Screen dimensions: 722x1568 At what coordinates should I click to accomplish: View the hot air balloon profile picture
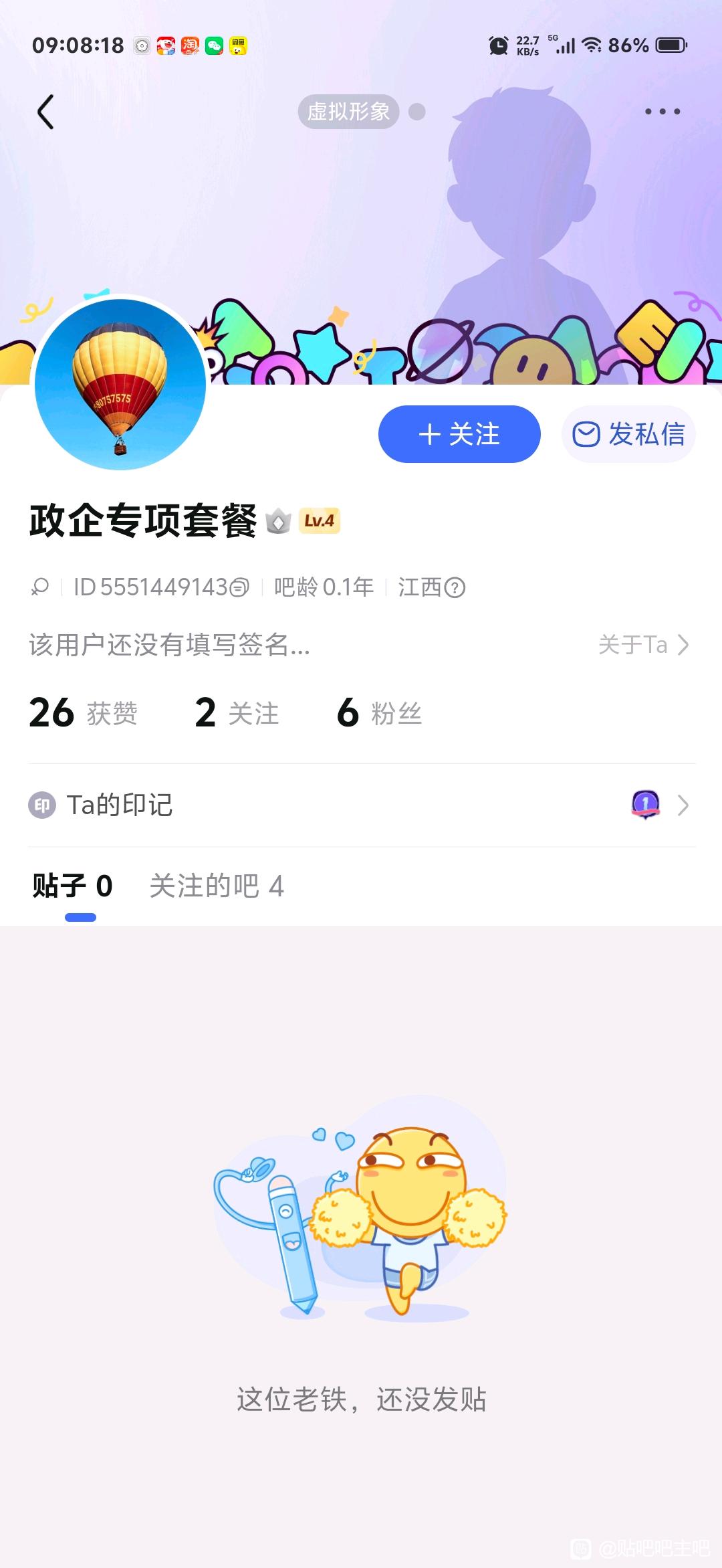[x=120, y=384]
